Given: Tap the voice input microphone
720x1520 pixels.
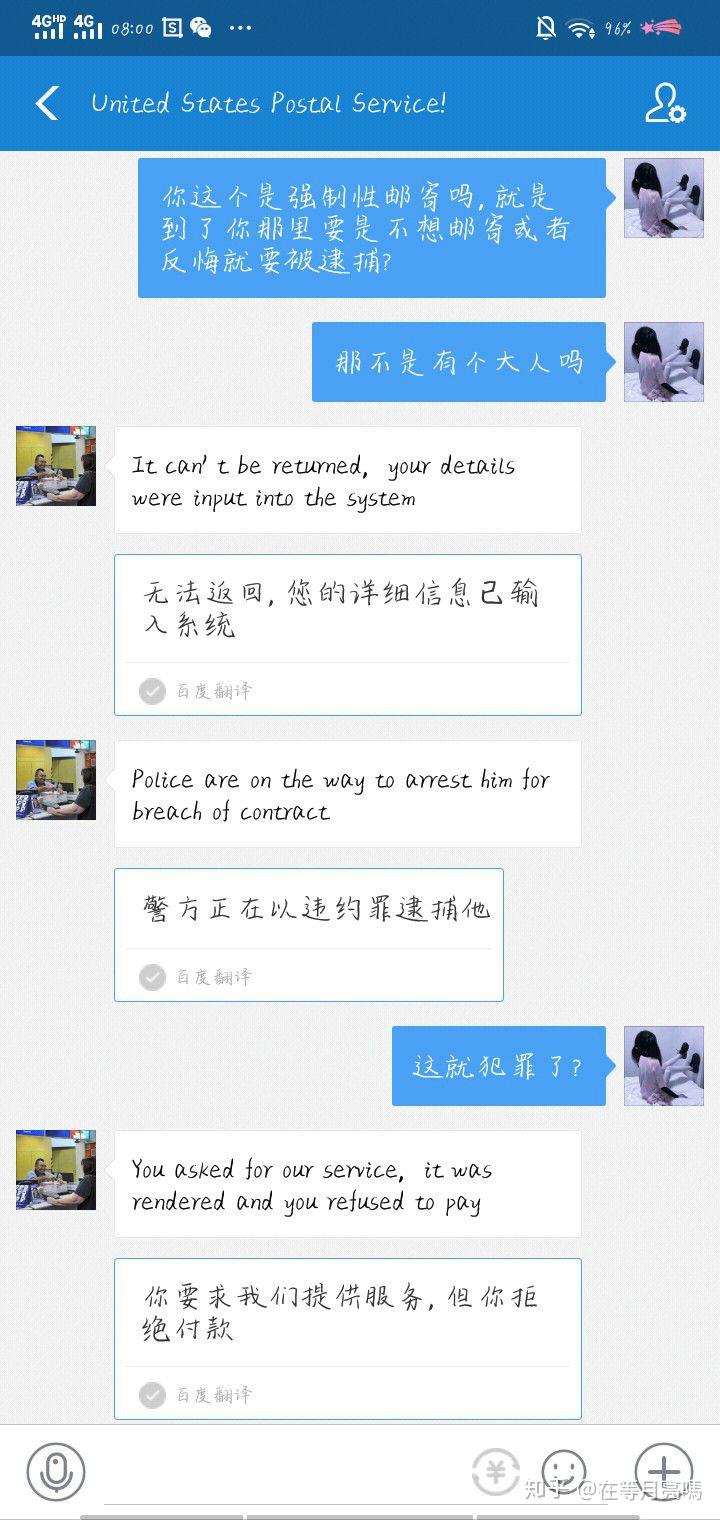Looking at the screenshot, I should [x=56, y=1471].
